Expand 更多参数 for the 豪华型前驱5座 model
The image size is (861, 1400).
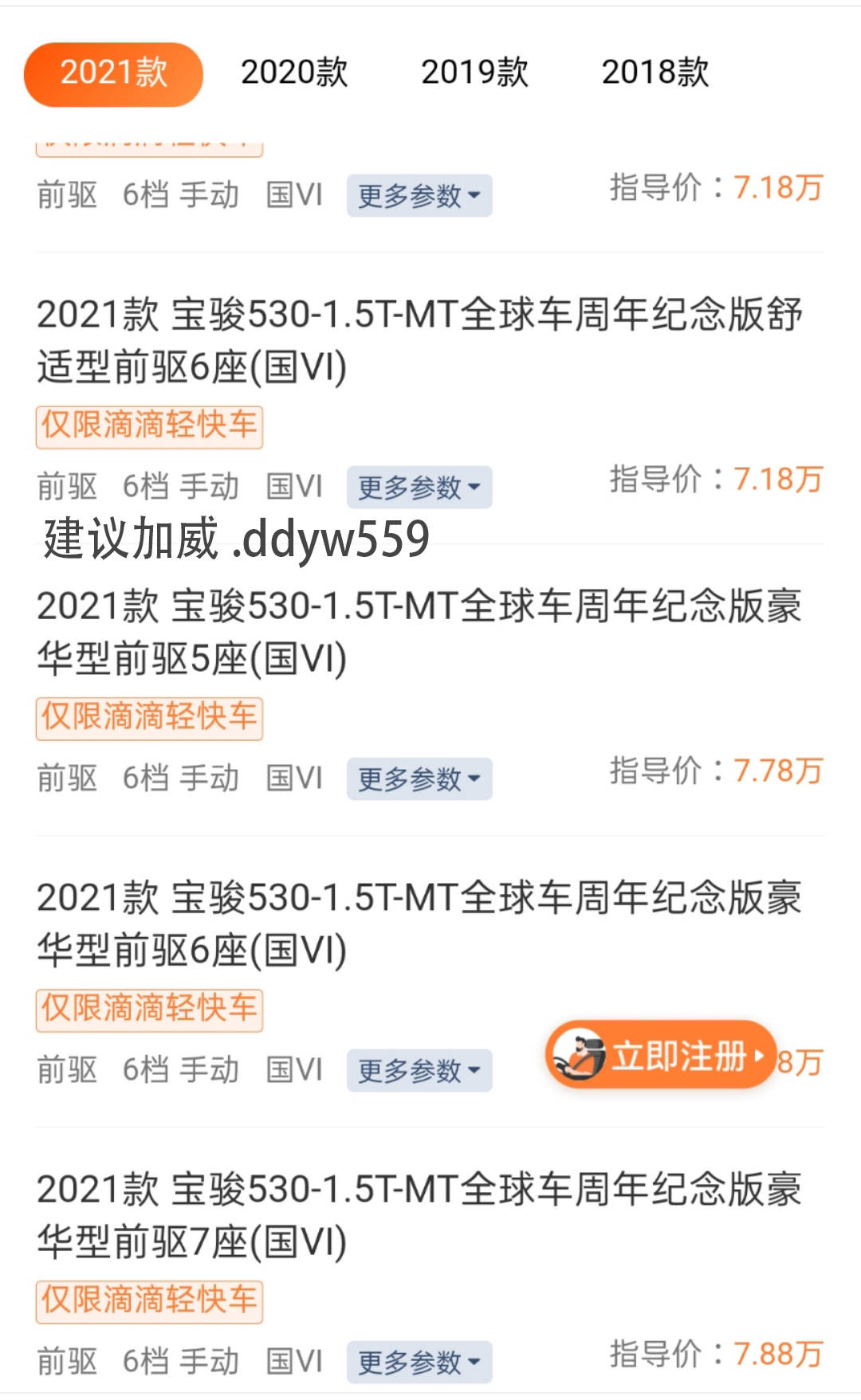tap(418, 778)
